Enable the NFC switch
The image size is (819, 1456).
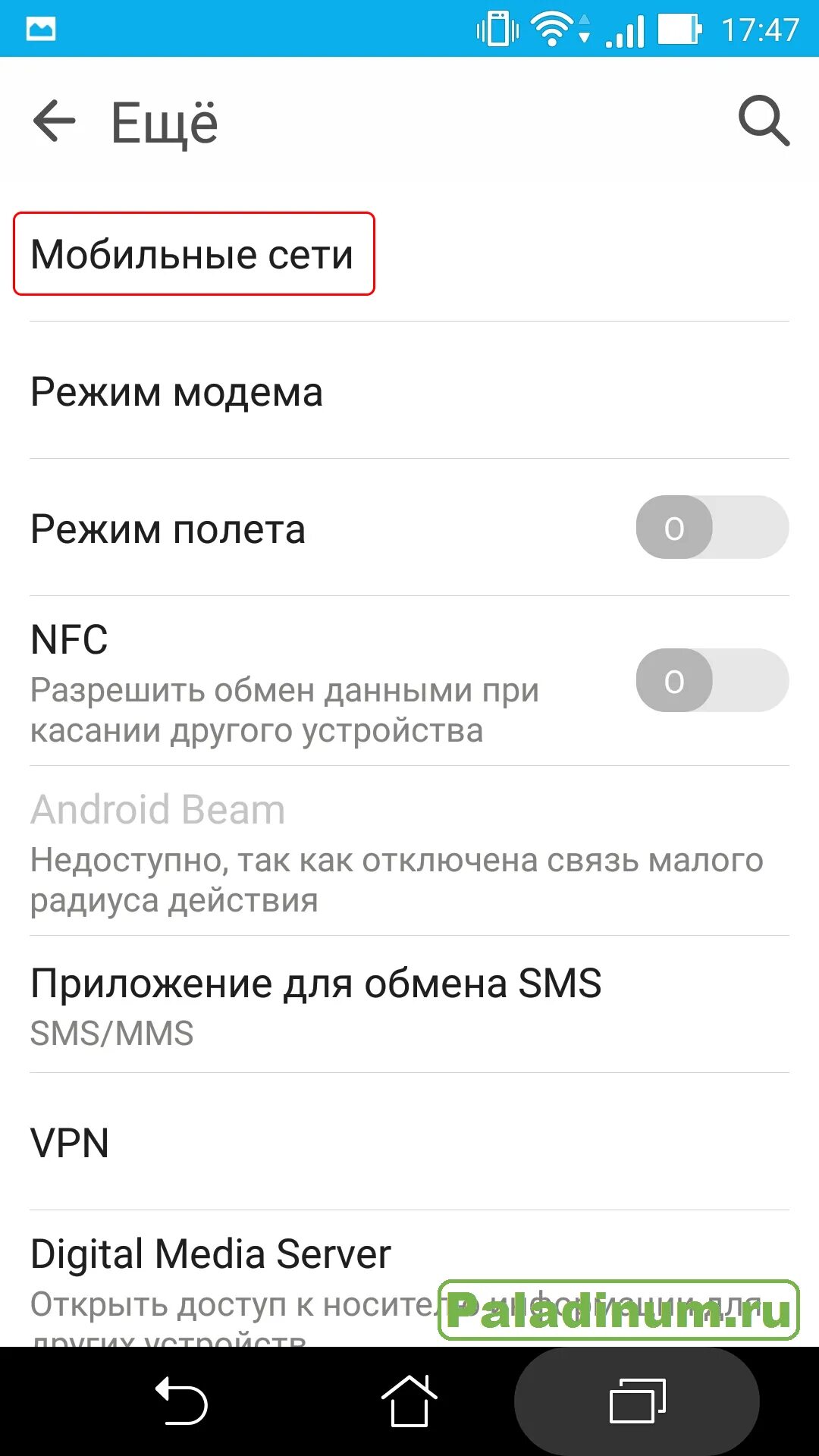pyautogui.click(x=711, y=680)
